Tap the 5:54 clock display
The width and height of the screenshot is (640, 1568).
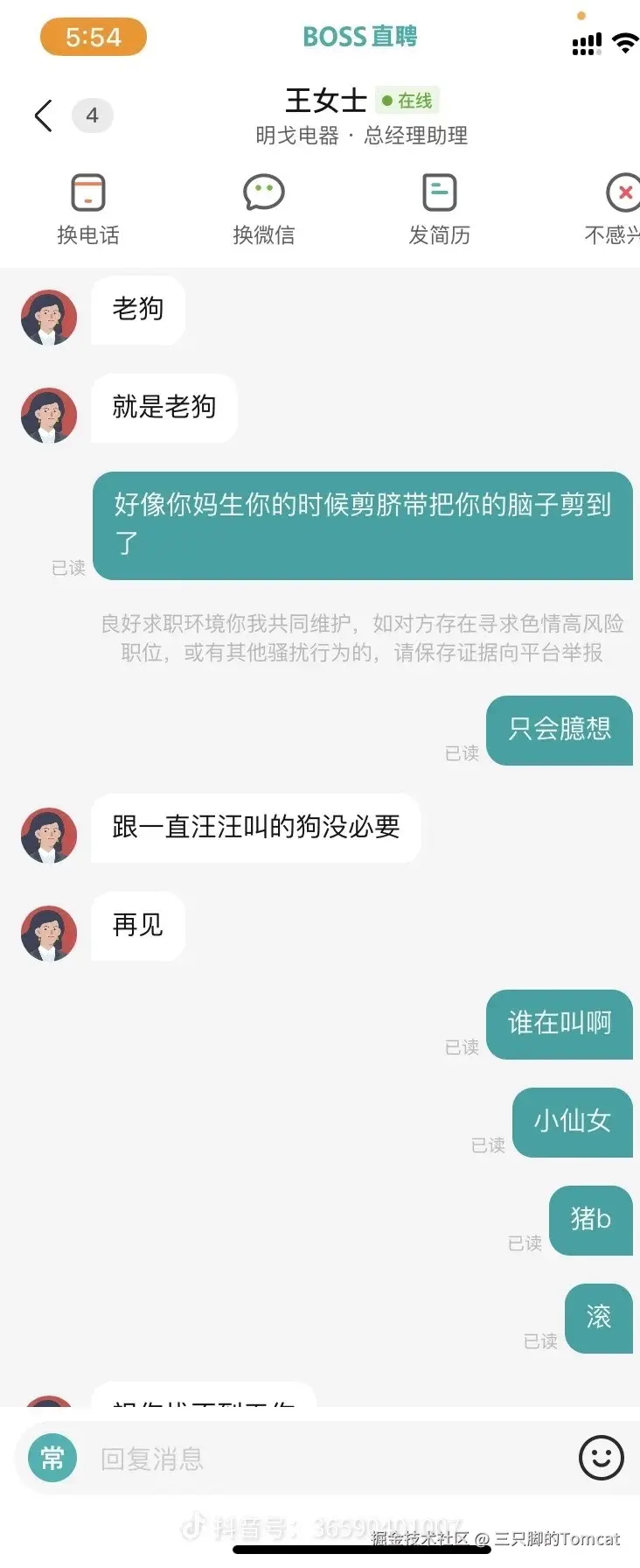[x=93, y=37]
